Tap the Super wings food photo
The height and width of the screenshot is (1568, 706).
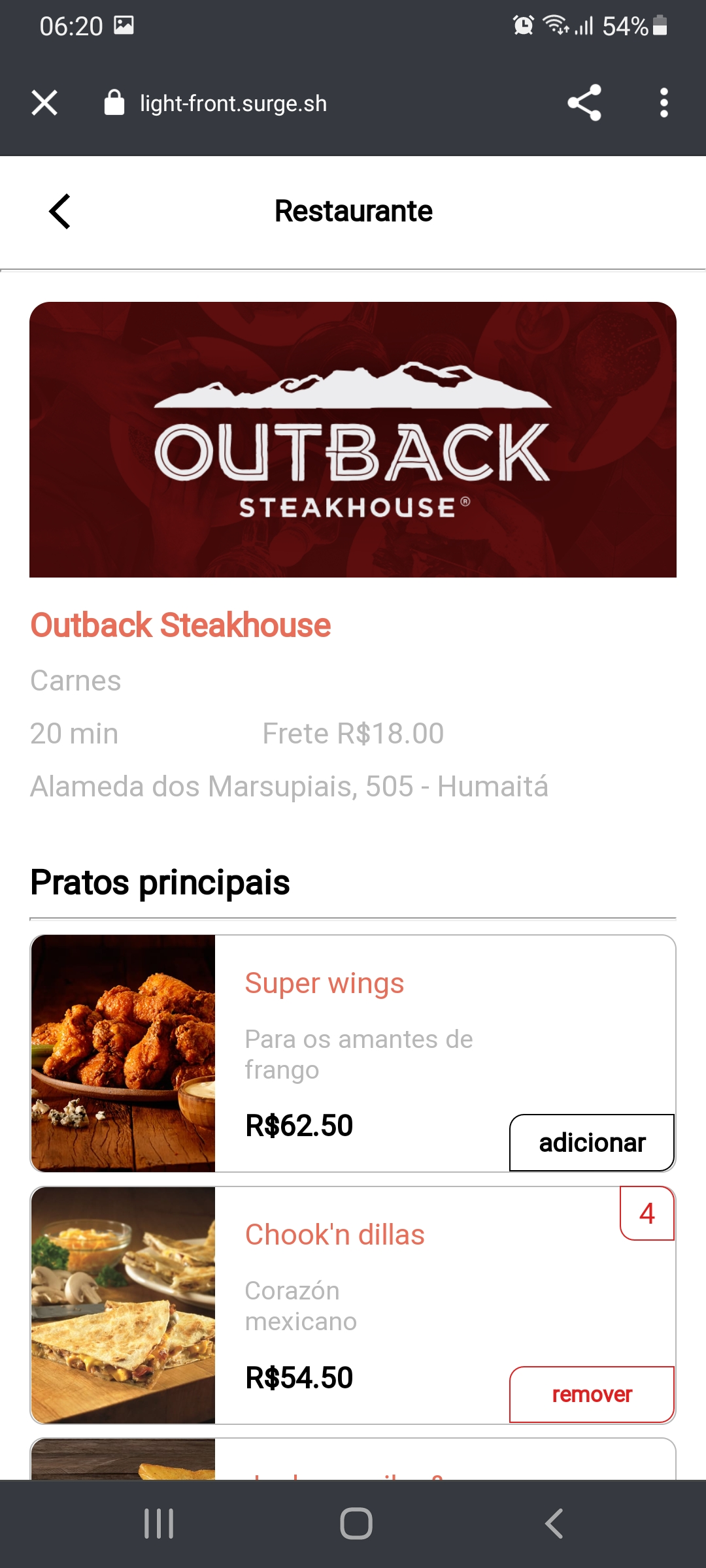tap(123, 1052)
